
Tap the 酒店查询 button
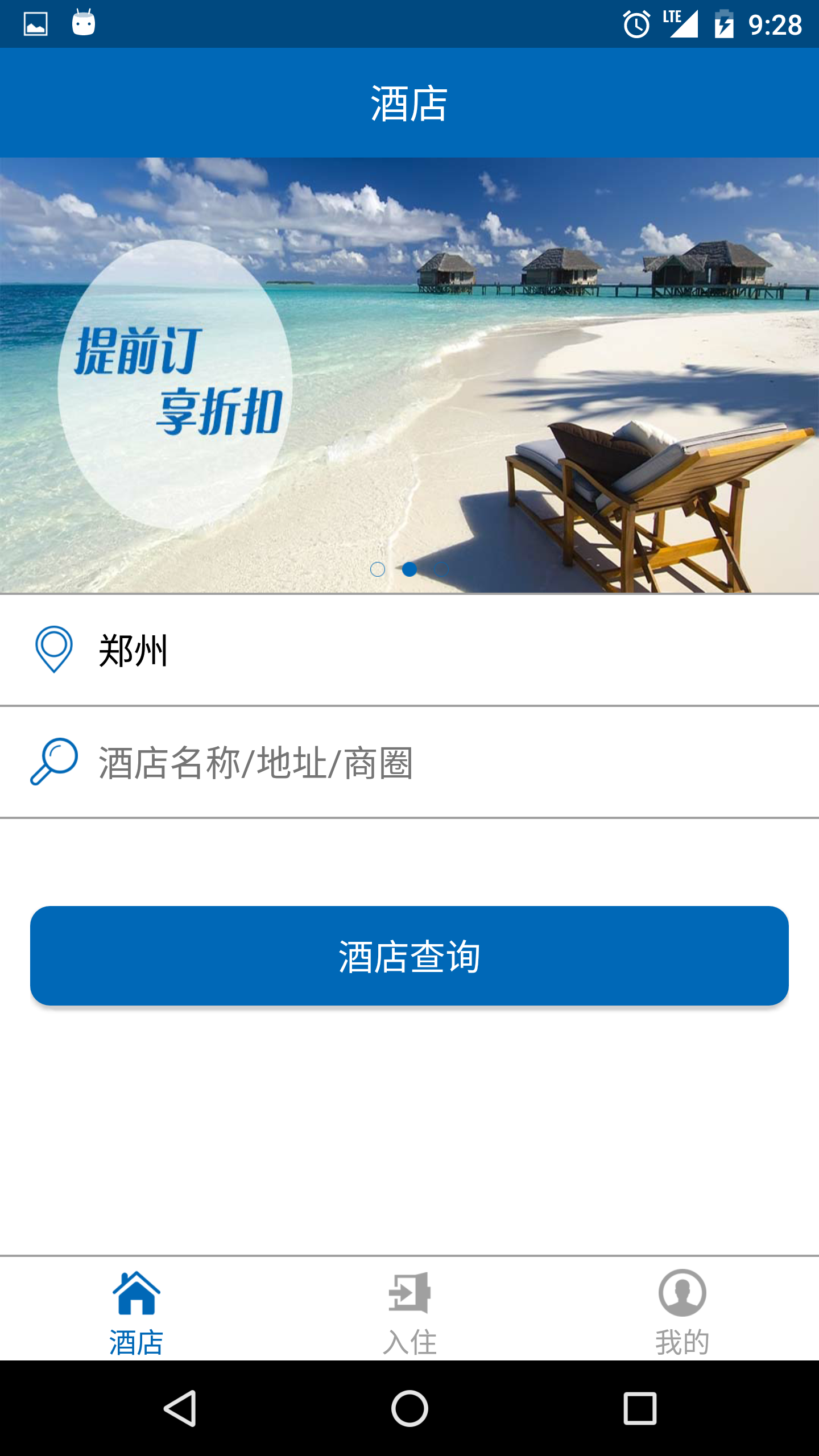[409, 955]
